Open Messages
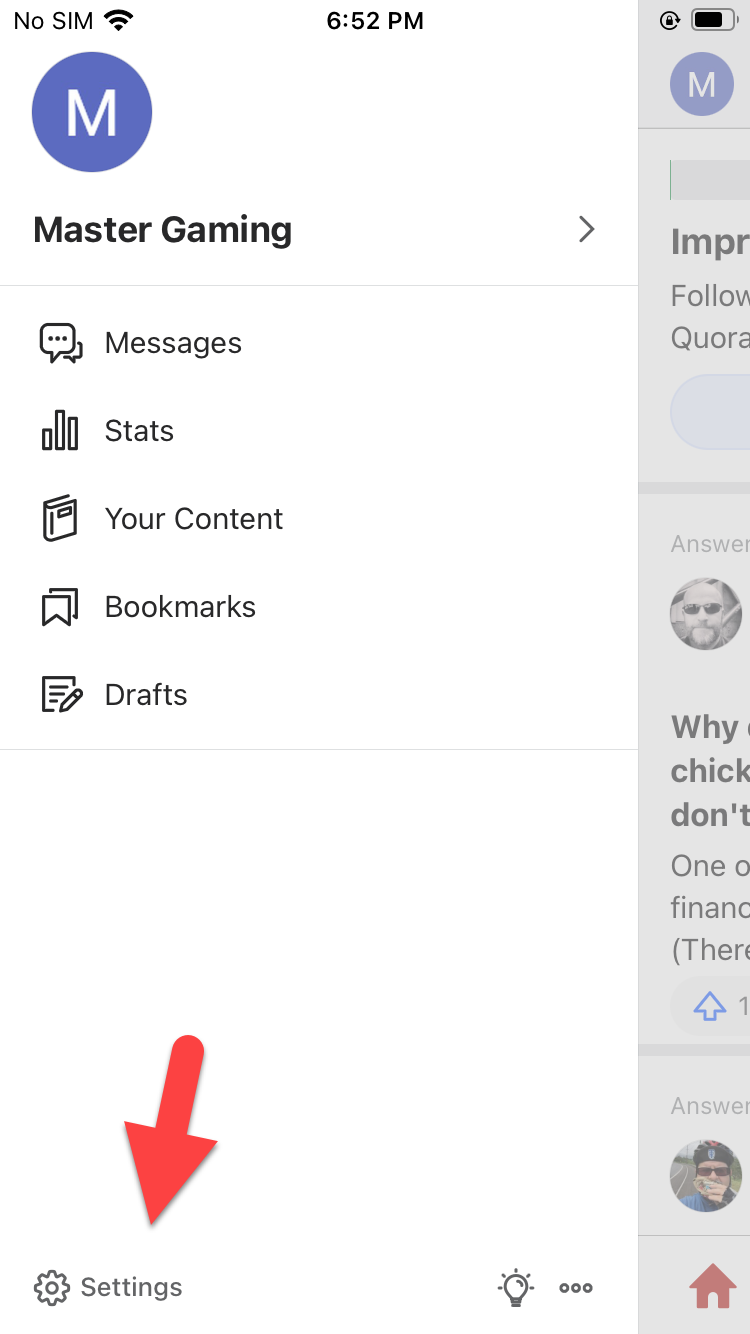 (x=172, y=343)
